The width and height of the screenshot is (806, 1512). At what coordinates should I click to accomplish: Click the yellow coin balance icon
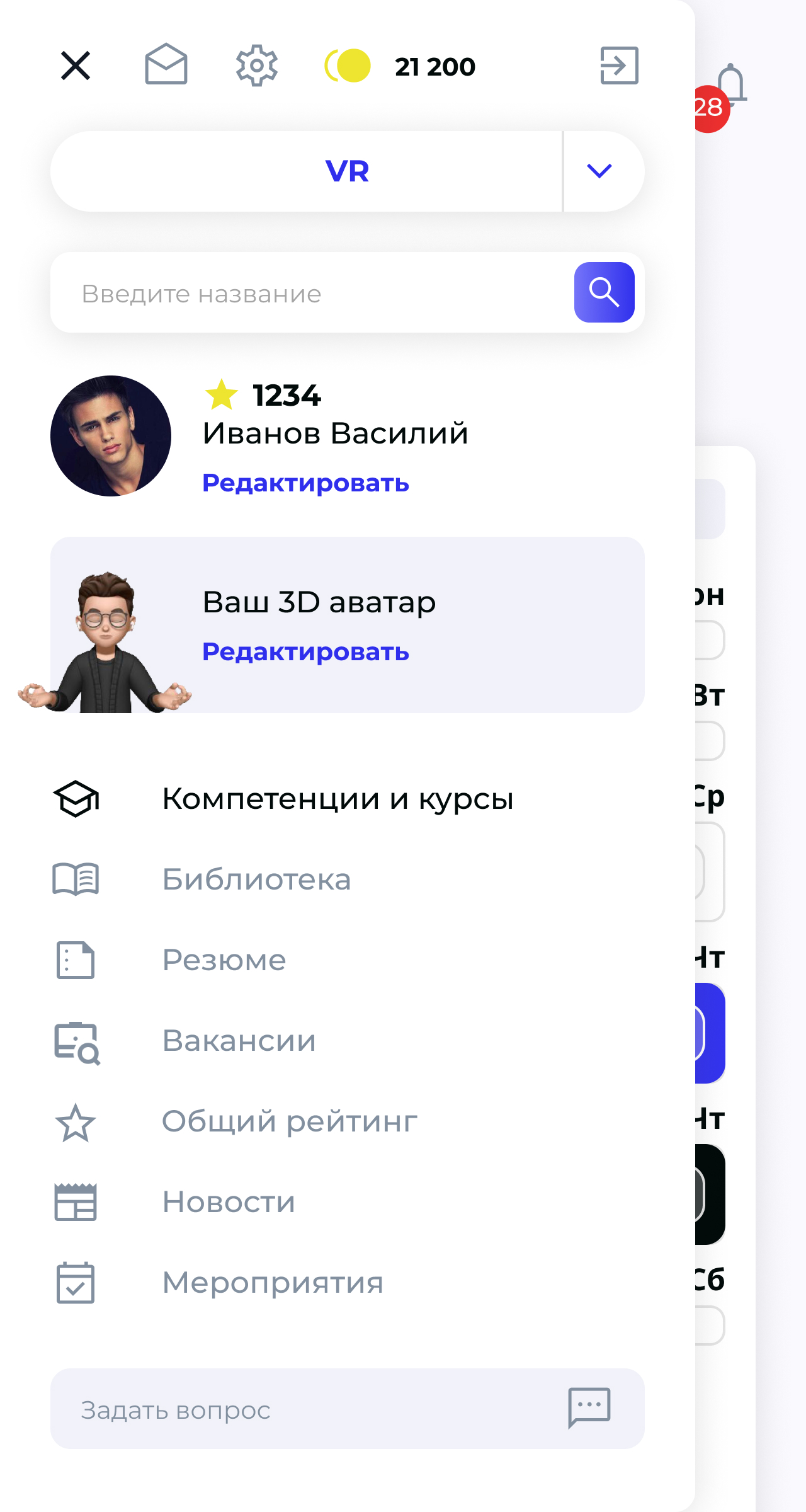pyautogui.click(x=348, y=66)
